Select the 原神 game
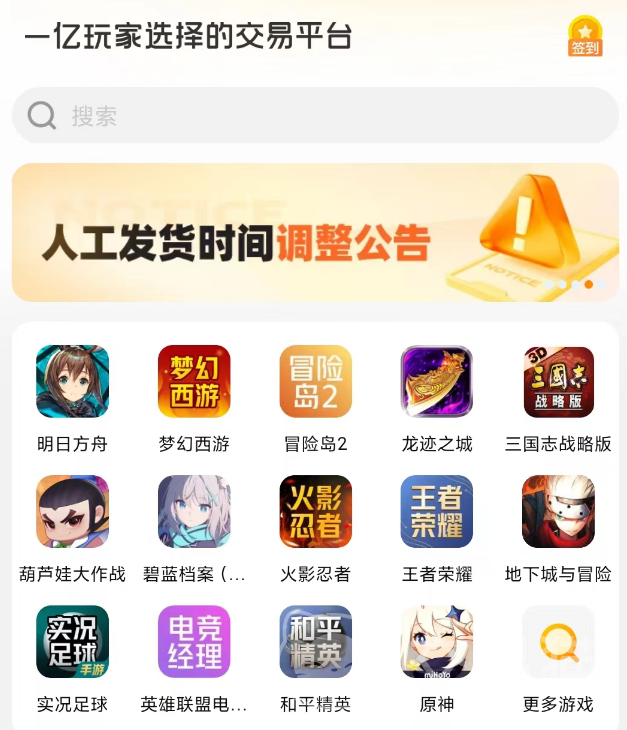Viewport: 627px width, 730px height. coord(437,642)
